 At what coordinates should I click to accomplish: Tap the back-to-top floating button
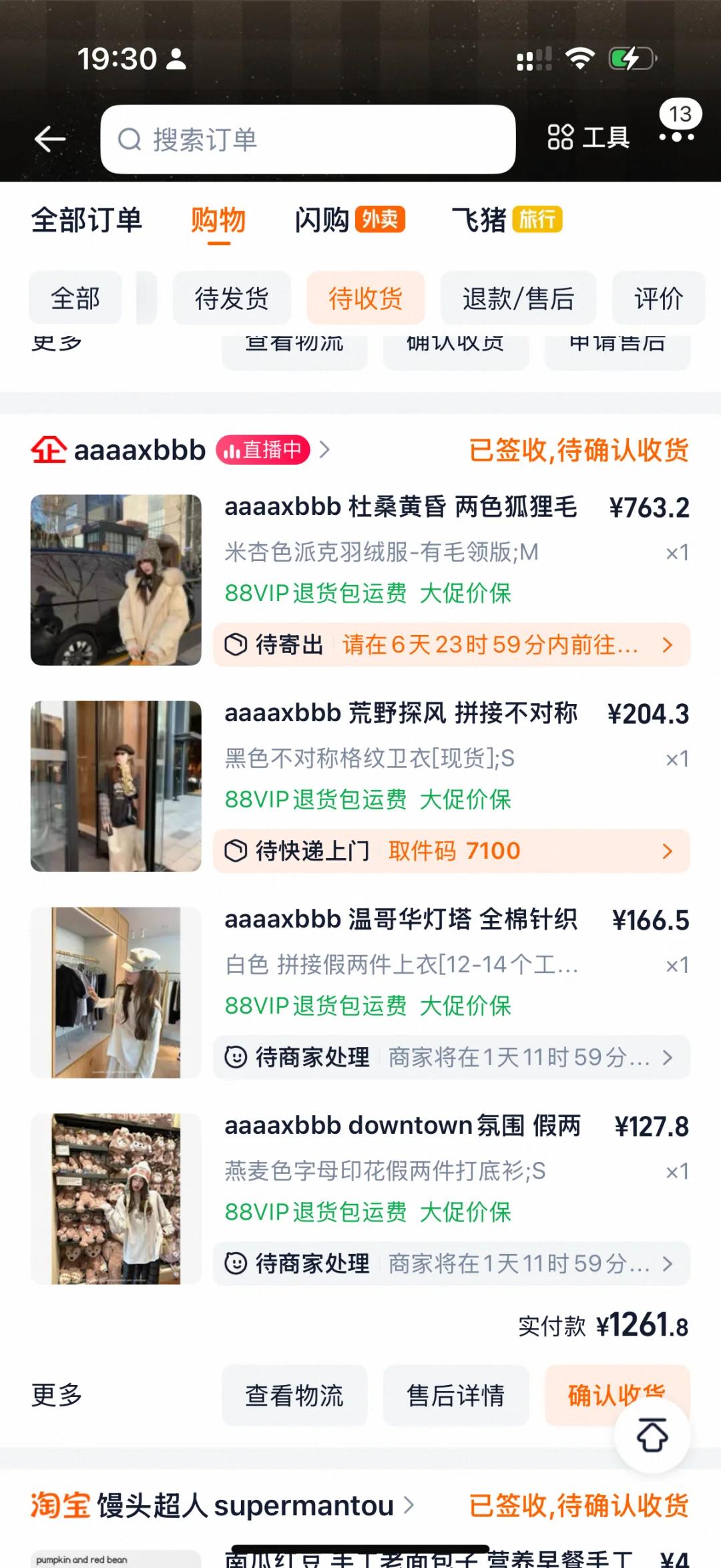652,1436
